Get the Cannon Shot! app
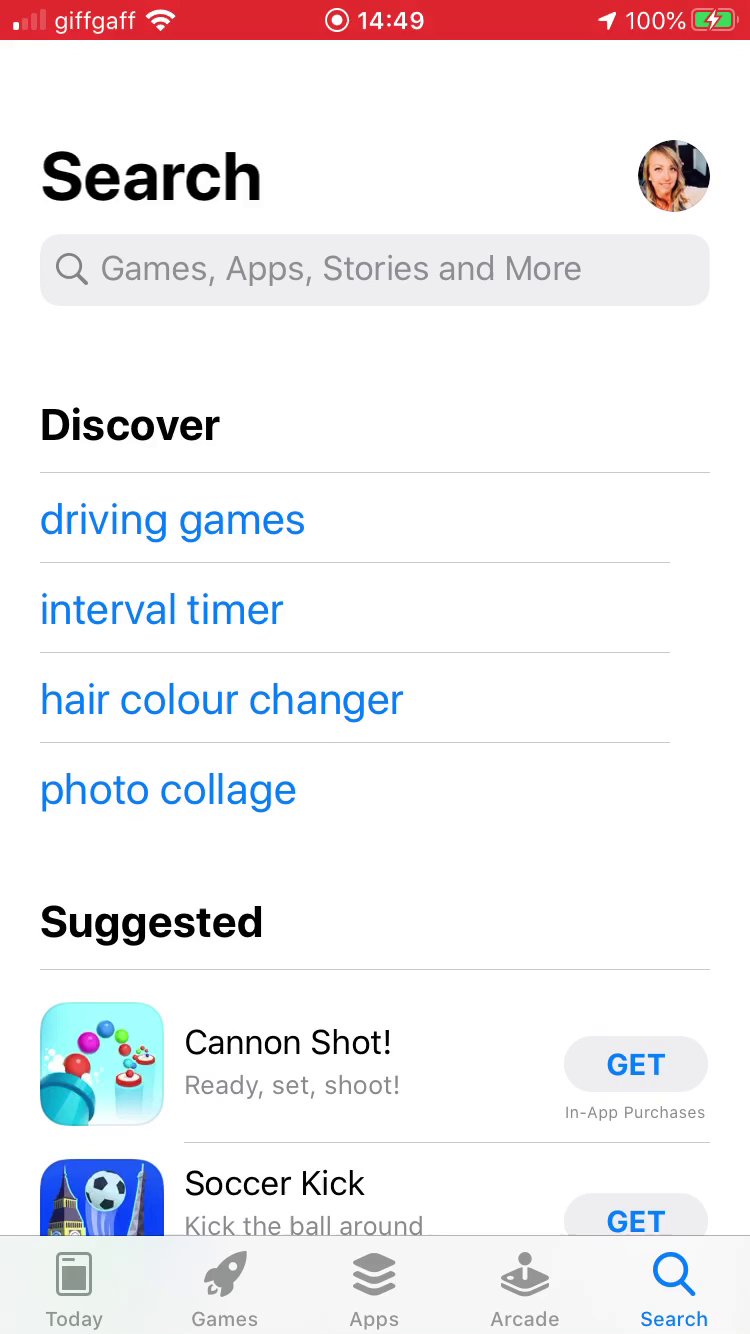 click(636, 1064)
